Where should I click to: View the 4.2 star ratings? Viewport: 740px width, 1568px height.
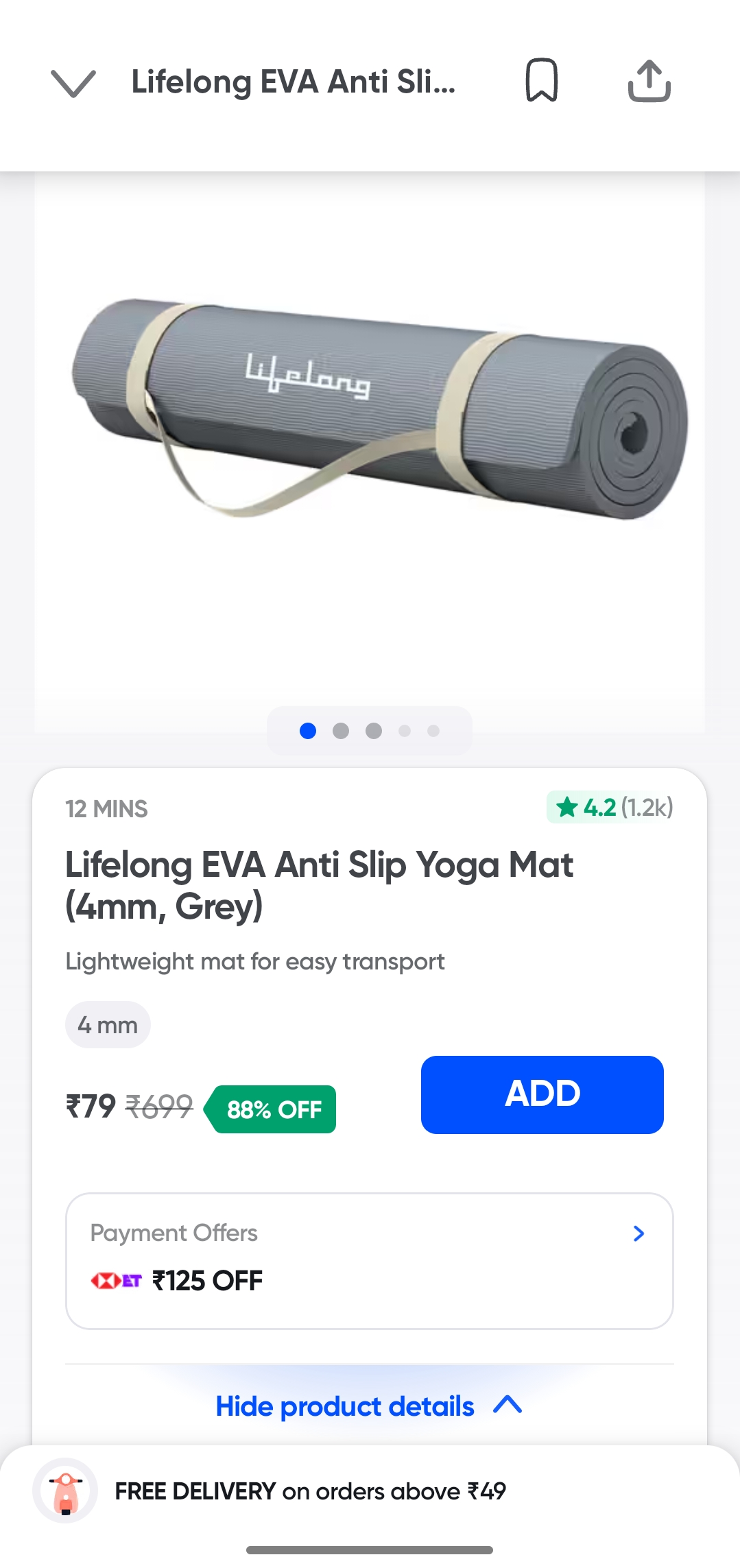tap(610, 808)
